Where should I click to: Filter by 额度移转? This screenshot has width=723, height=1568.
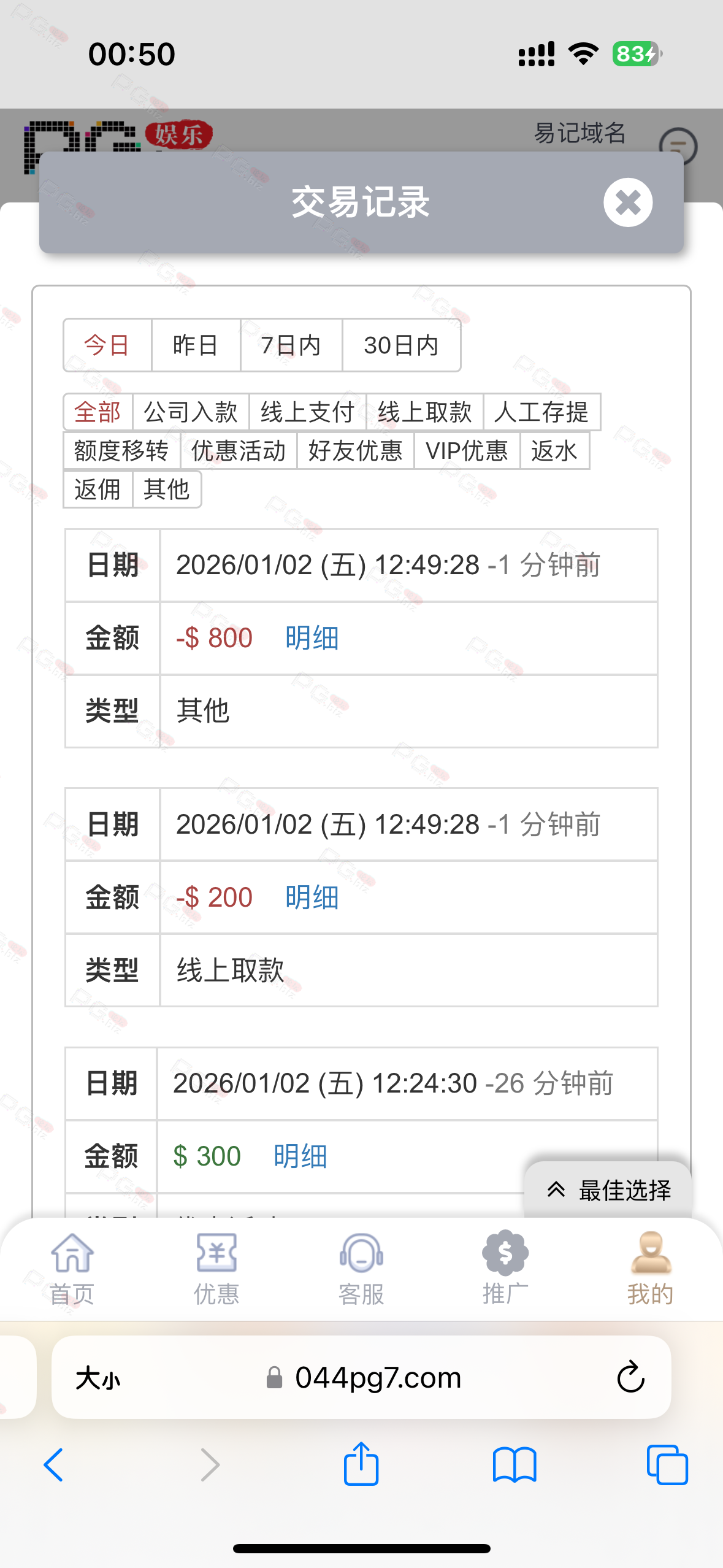[x=121, y=451]
